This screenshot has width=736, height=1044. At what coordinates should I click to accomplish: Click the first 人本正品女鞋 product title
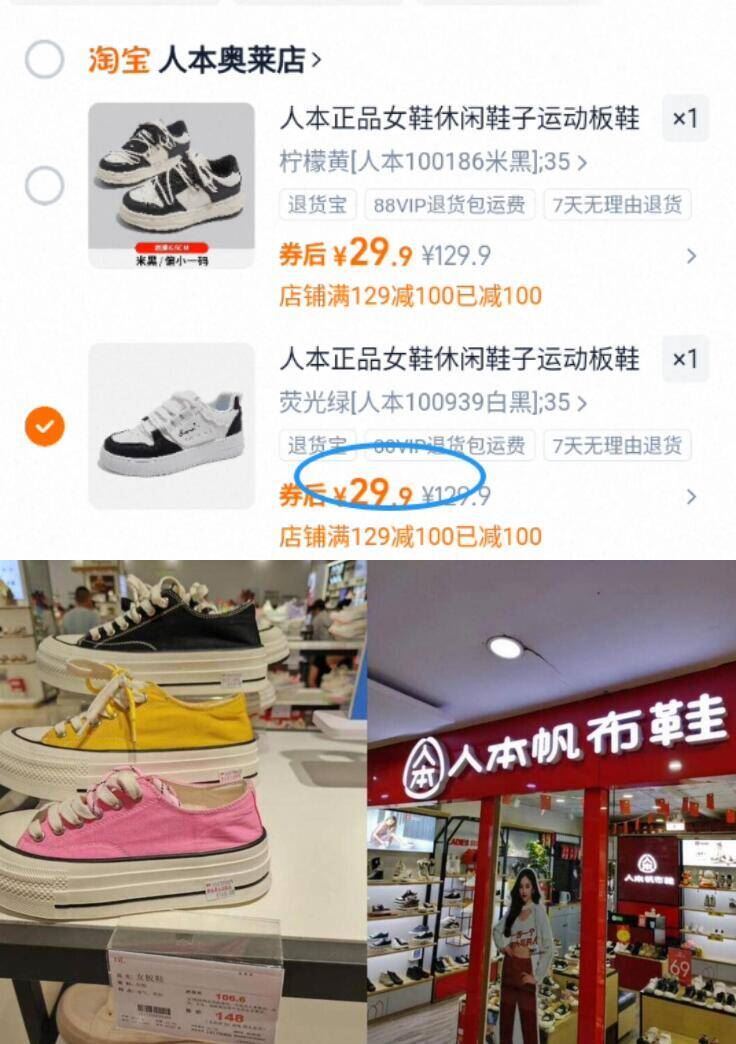point(462,119)
